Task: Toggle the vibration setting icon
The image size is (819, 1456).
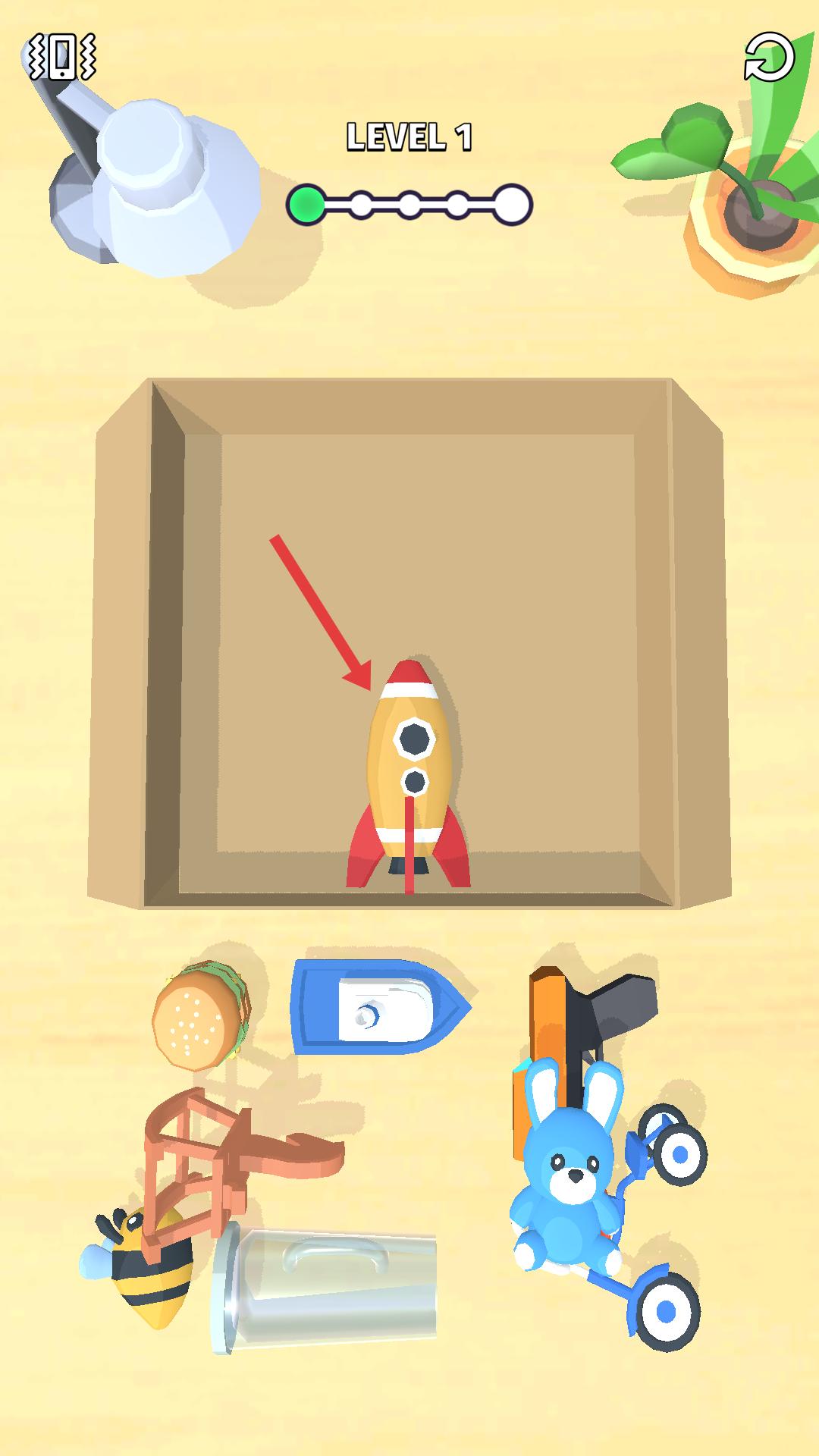Action: (62, 57)
